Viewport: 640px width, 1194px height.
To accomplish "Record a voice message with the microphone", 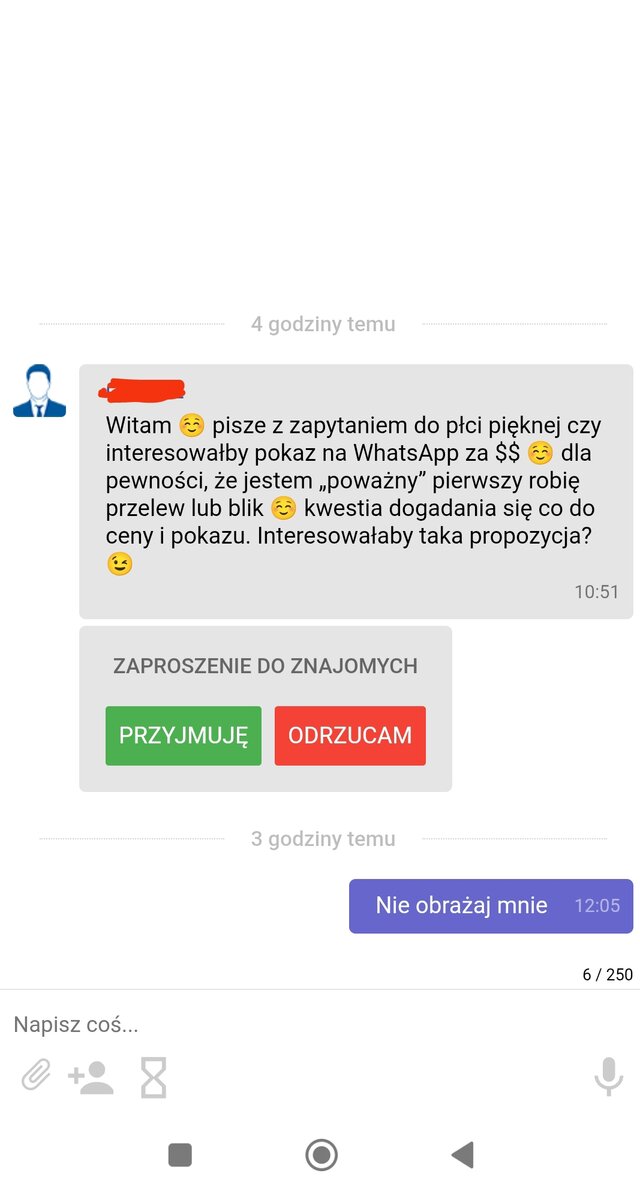I will (x=607, y=1077).
